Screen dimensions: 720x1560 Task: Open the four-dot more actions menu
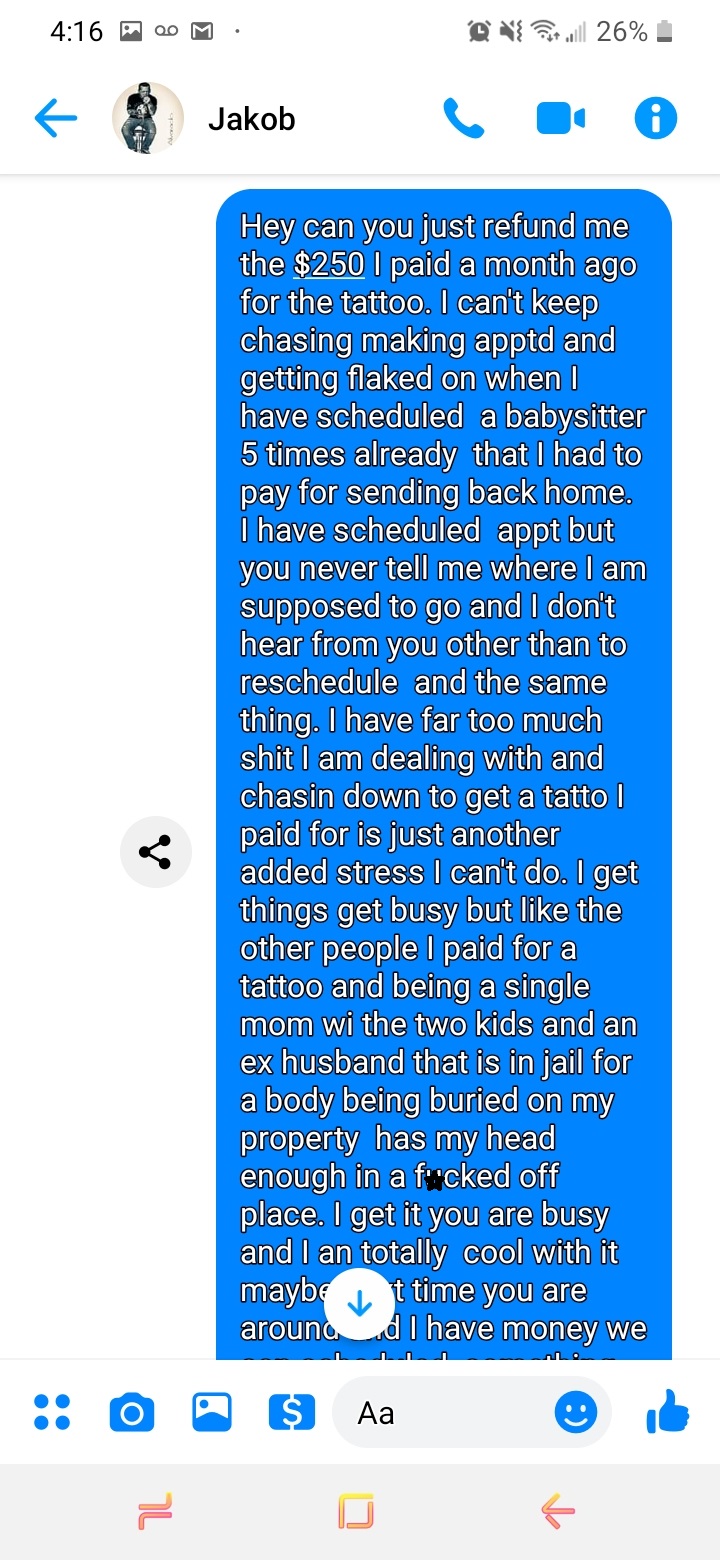click(52, 1413)
